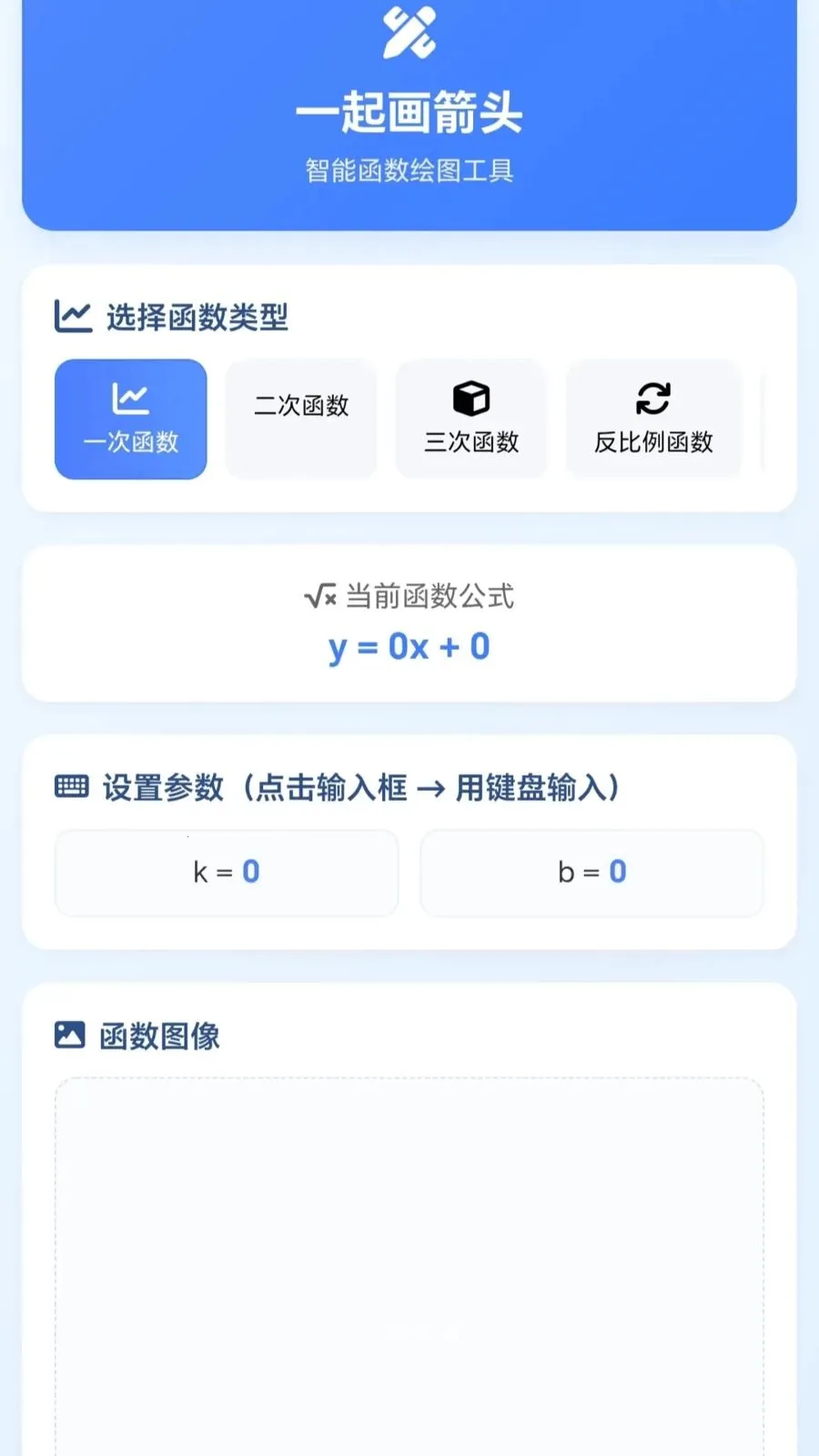The height and width of the screenshot is (1456, 819).
Task: Tap the b parameter input box
Action: tap(591, 872)
